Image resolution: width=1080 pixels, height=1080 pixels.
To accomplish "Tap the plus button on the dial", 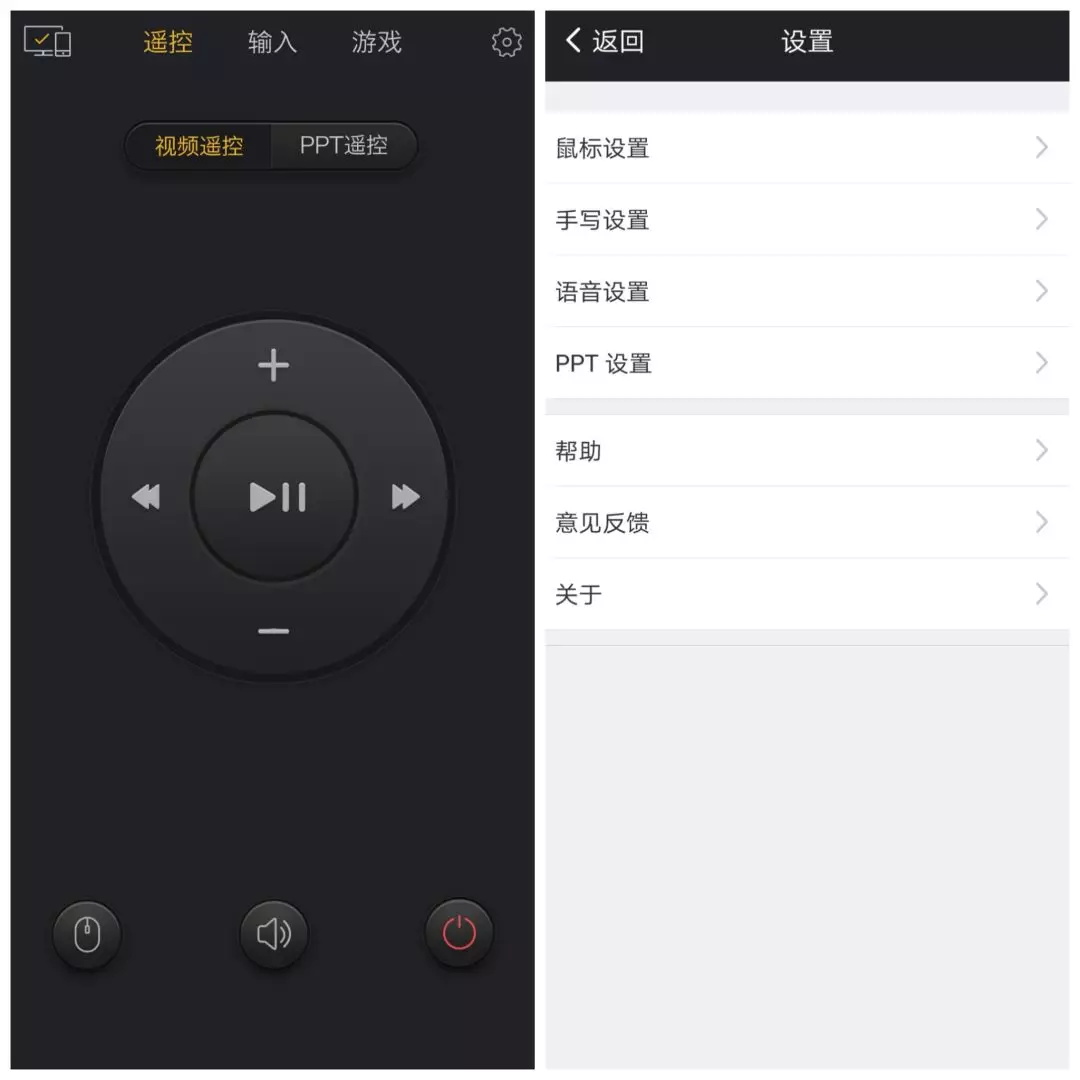I will point(273,366).
